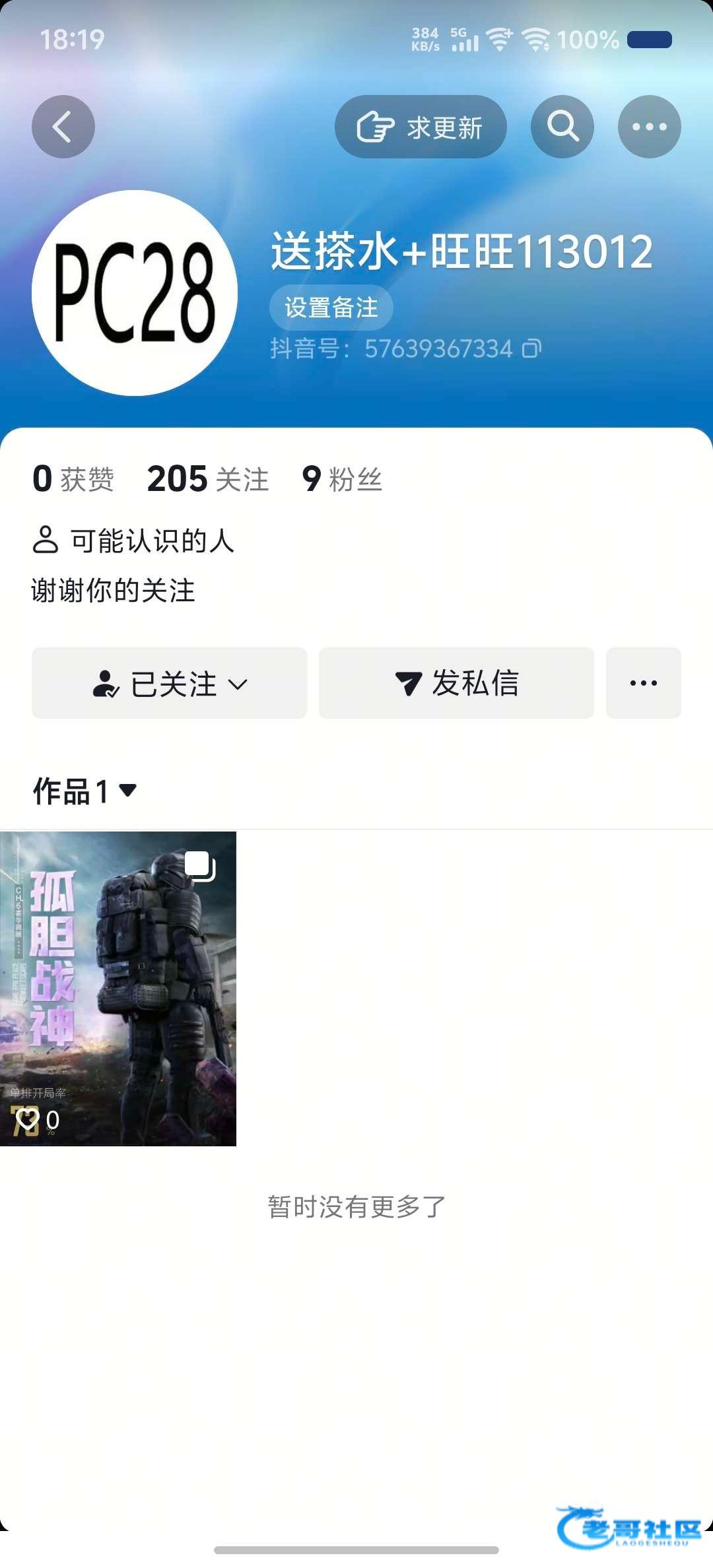Open the 205 关注 following list

pyautogui.click(x=208, y=479)
